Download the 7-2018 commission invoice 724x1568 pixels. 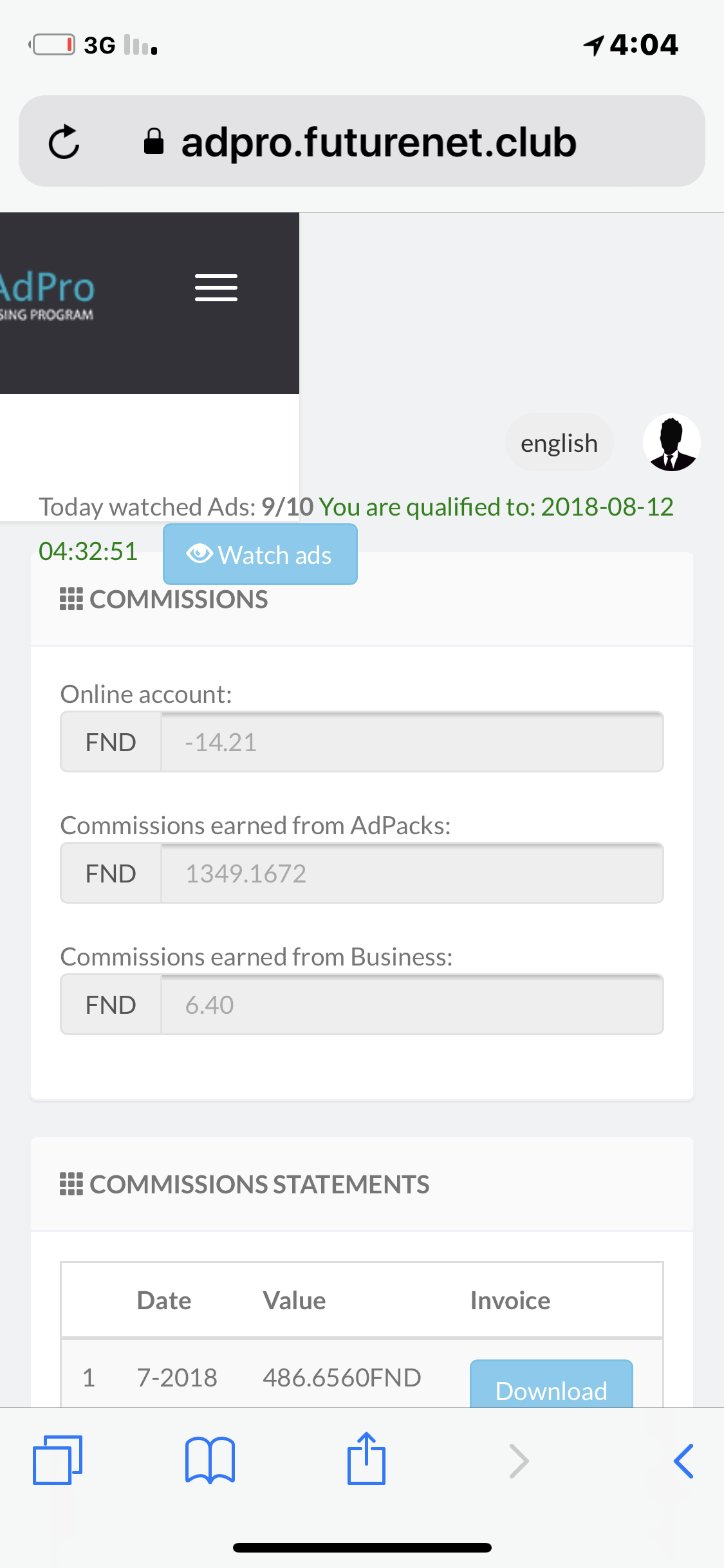[x=551, y=1386]
